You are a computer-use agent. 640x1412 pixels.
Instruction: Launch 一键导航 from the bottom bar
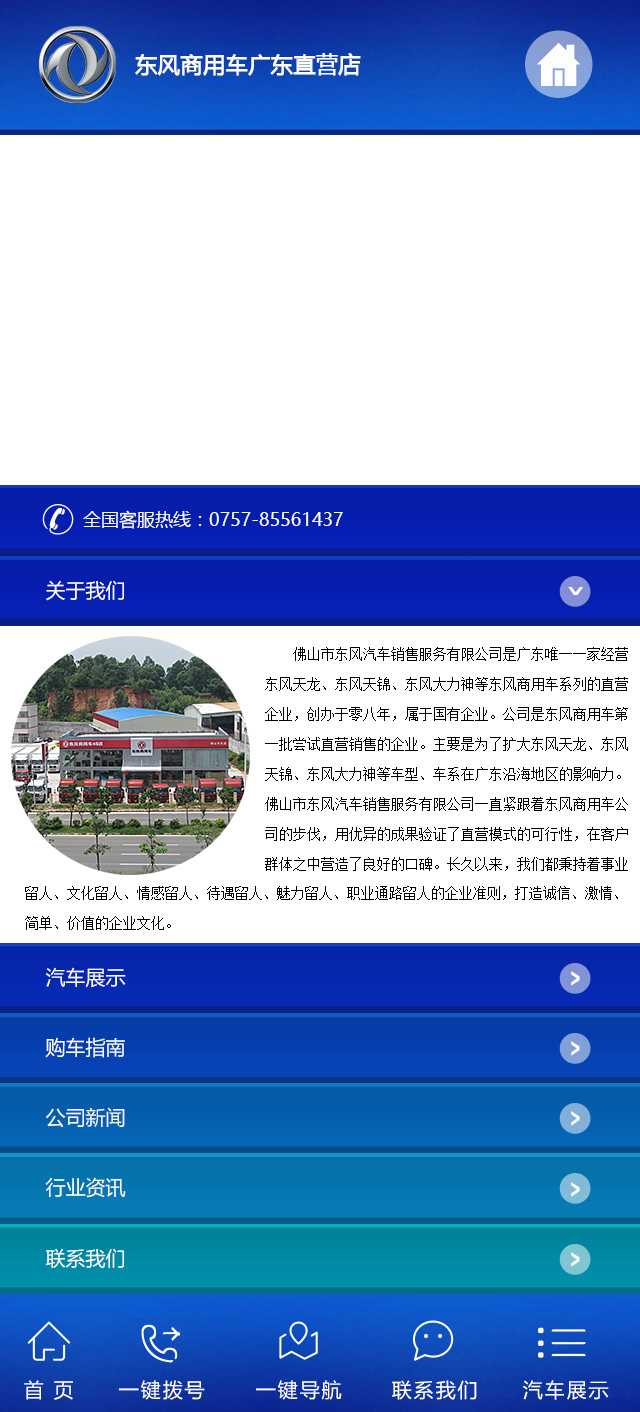click(x=298, y=1358)
